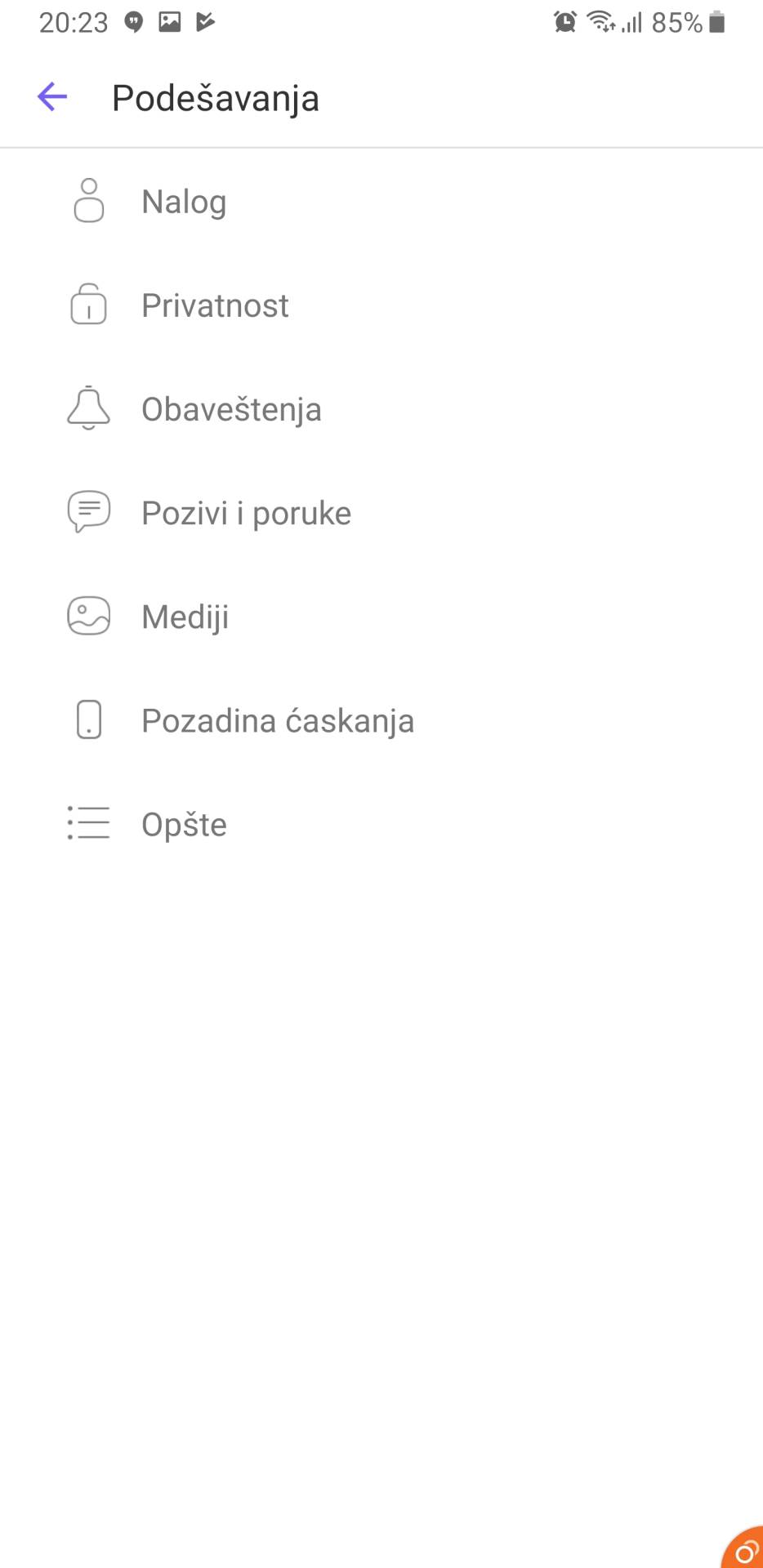Tap the speech bubble icon for Pozivi i poruke
The image size is (763, 1568).
click(x=88, y=513)
